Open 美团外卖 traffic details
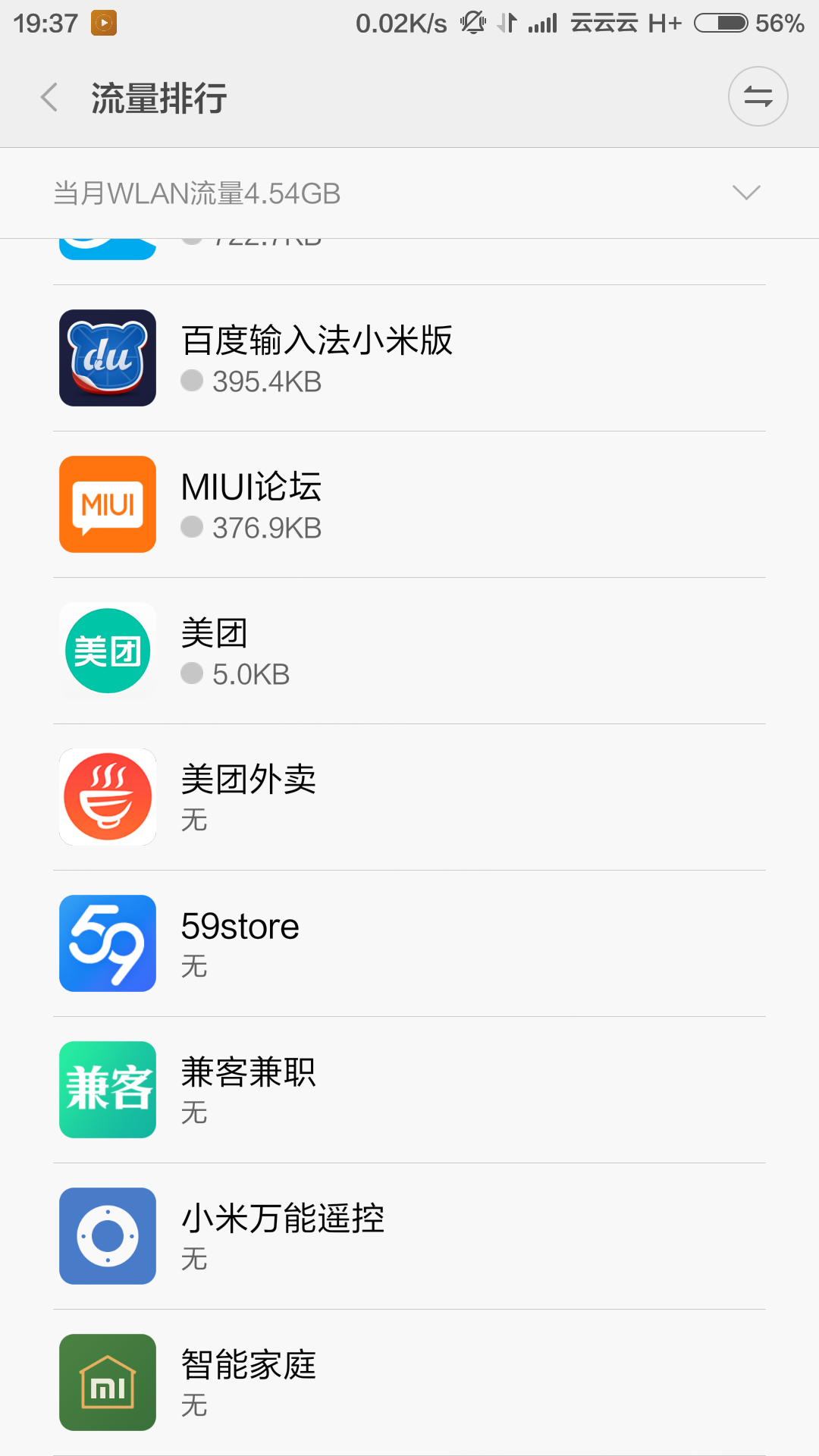 [x=409, y=797]
